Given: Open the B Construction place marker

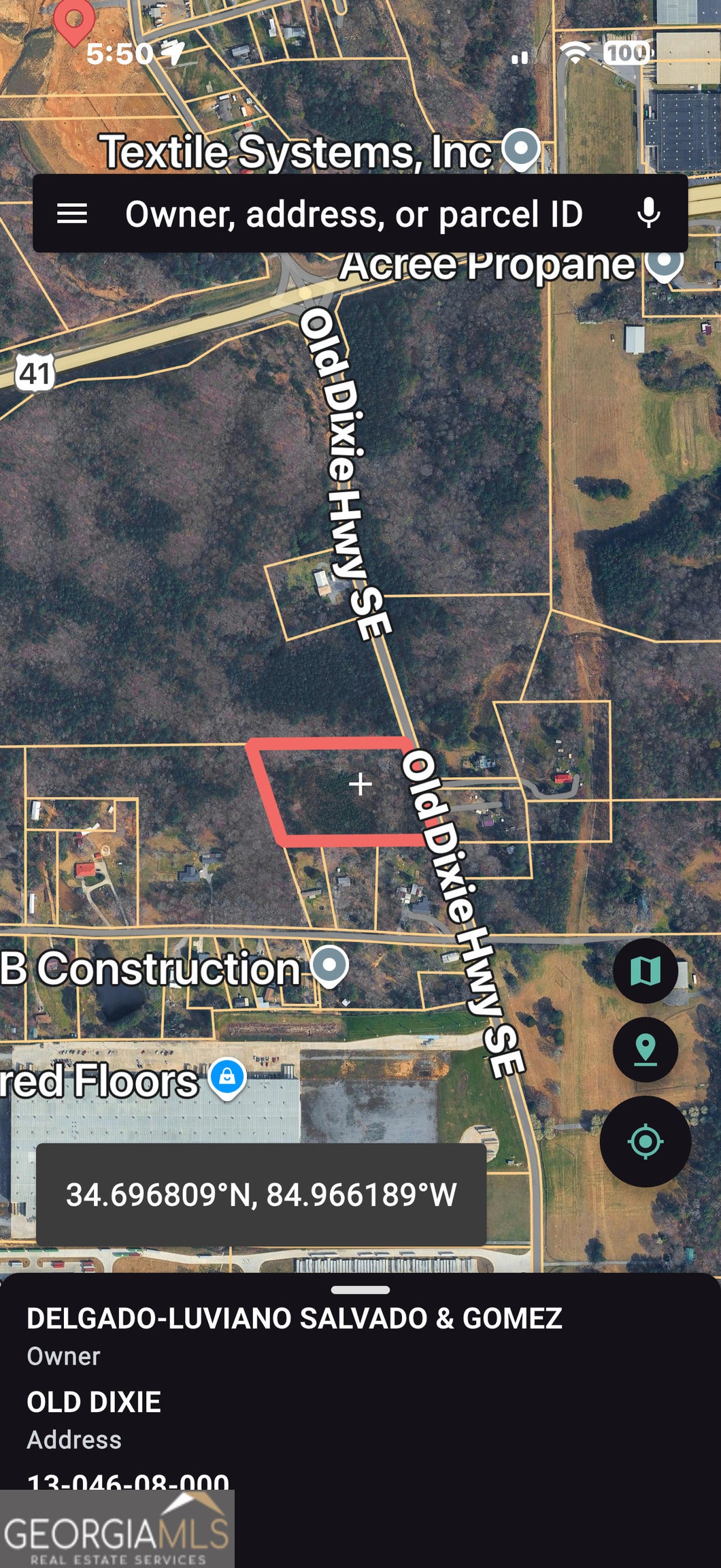Looking at the screenshot, I should tap(330, 965).
